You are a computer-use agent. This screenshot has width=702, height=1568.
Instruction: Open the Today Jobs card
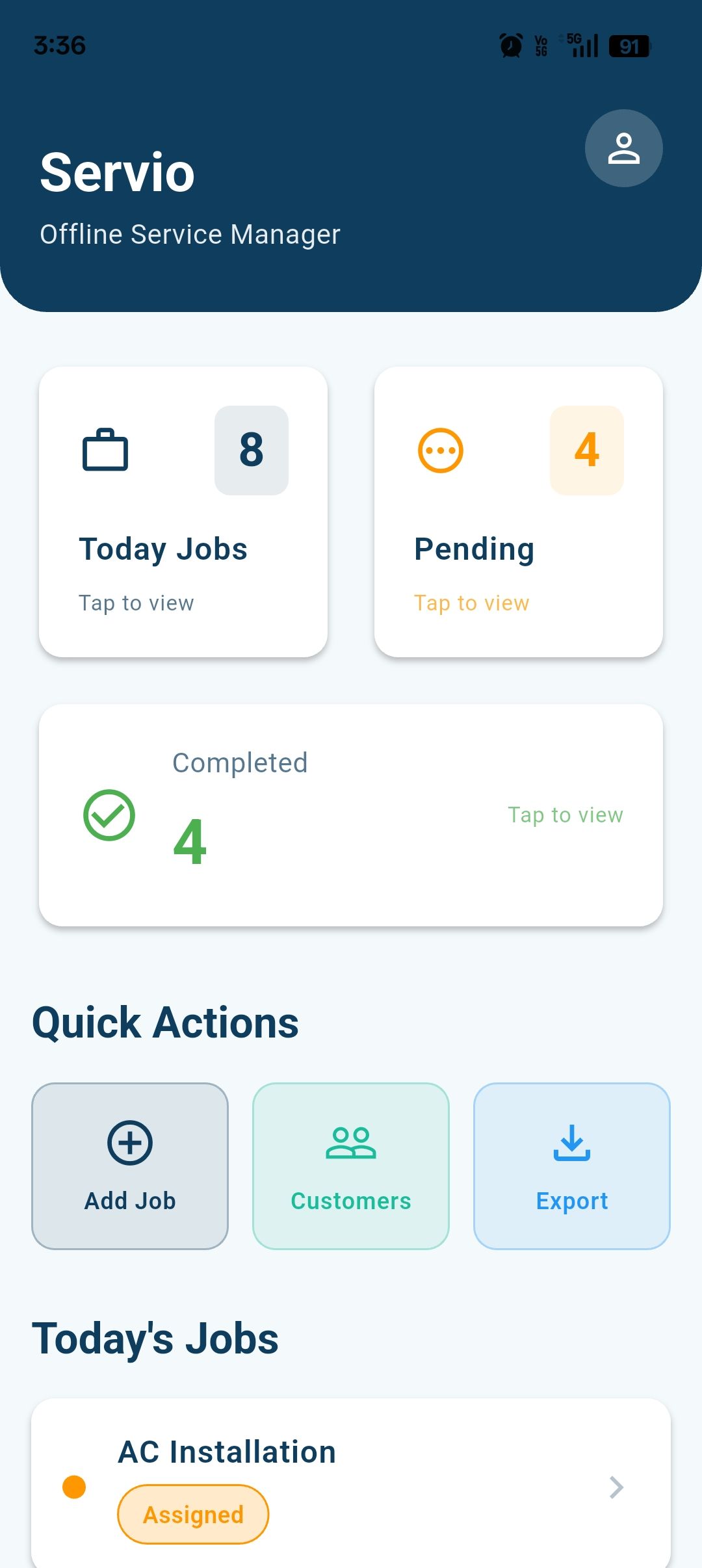coord(183,512)
